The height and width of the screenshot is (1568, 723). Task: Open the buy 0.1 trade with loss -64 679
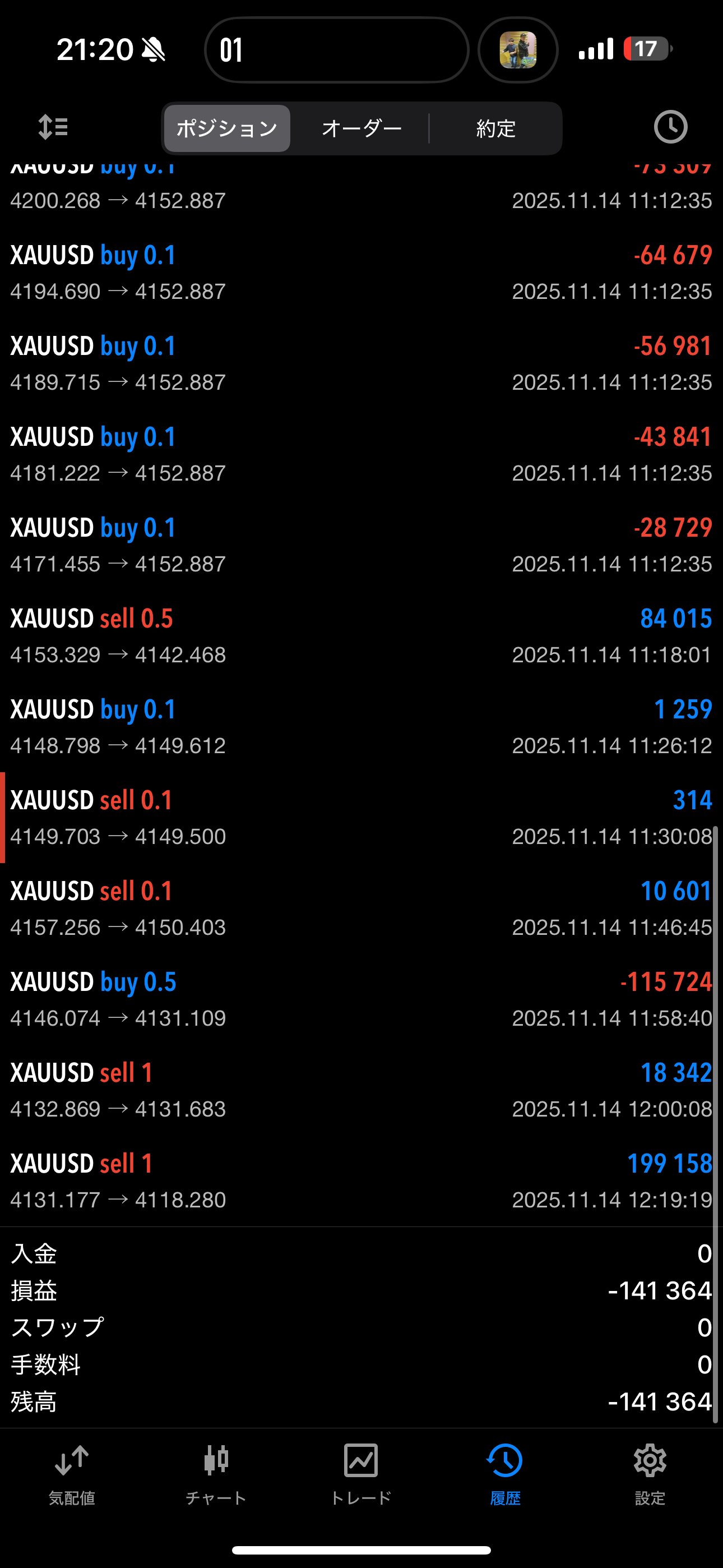click(361, 272)
